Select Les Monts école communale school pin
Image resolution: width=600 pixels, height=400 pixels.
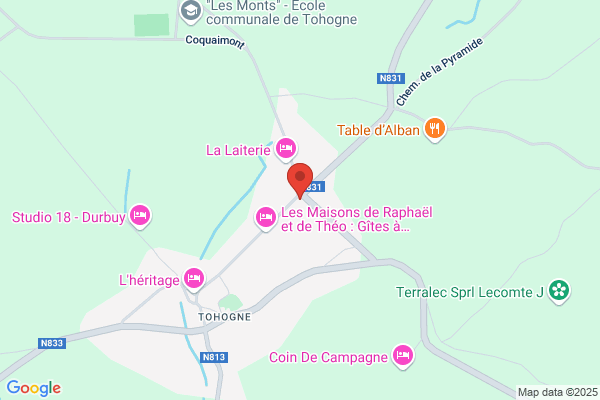click(191, 11)
